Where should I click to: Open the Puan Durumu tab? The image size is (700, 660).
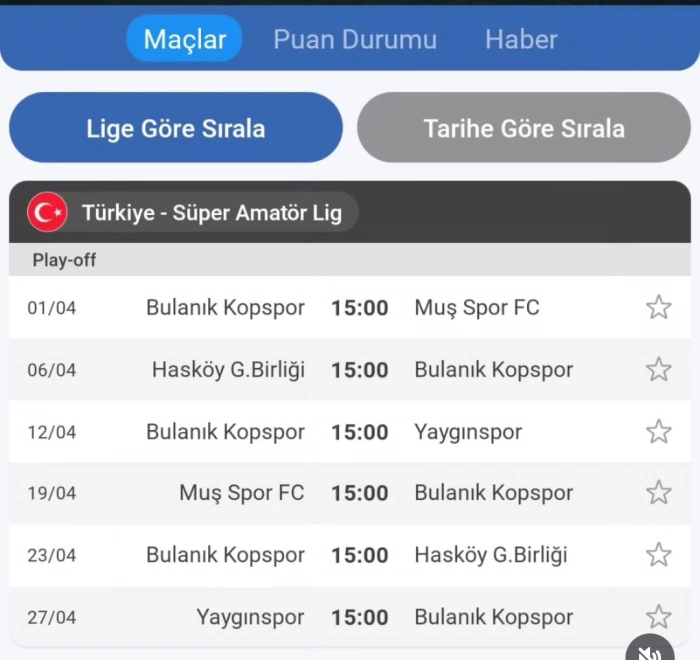[355, 39]
